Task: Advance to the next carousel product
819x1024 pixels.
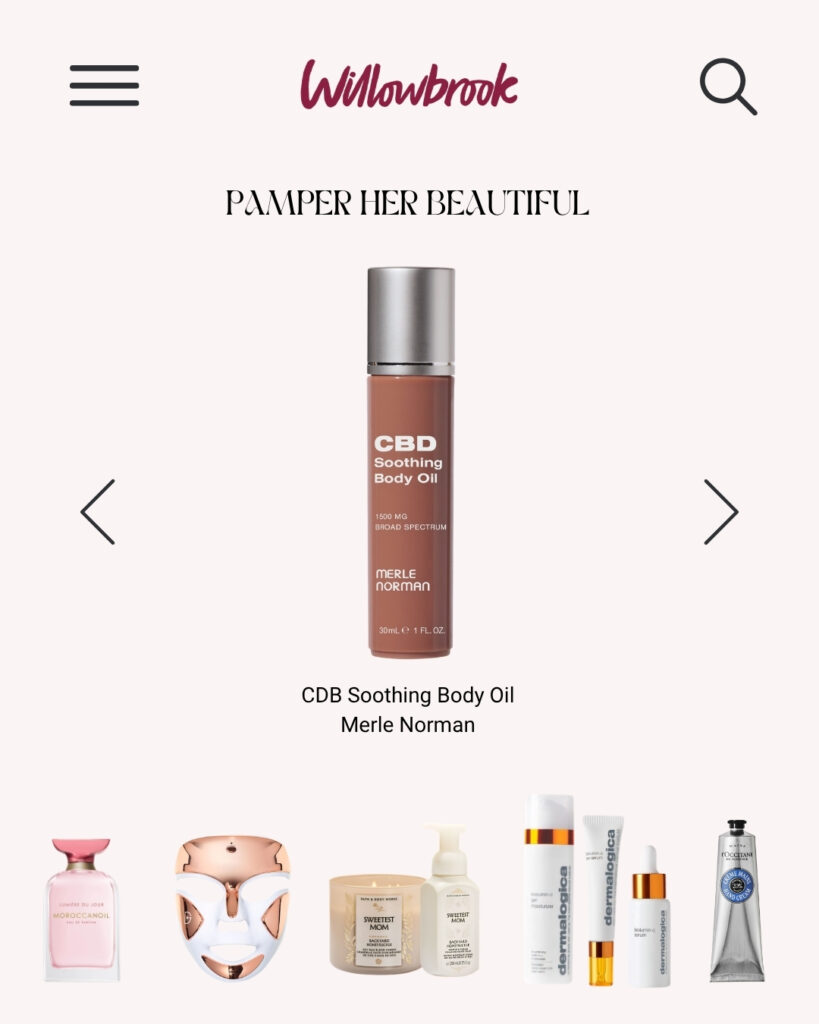Action: tap(720, 512)
